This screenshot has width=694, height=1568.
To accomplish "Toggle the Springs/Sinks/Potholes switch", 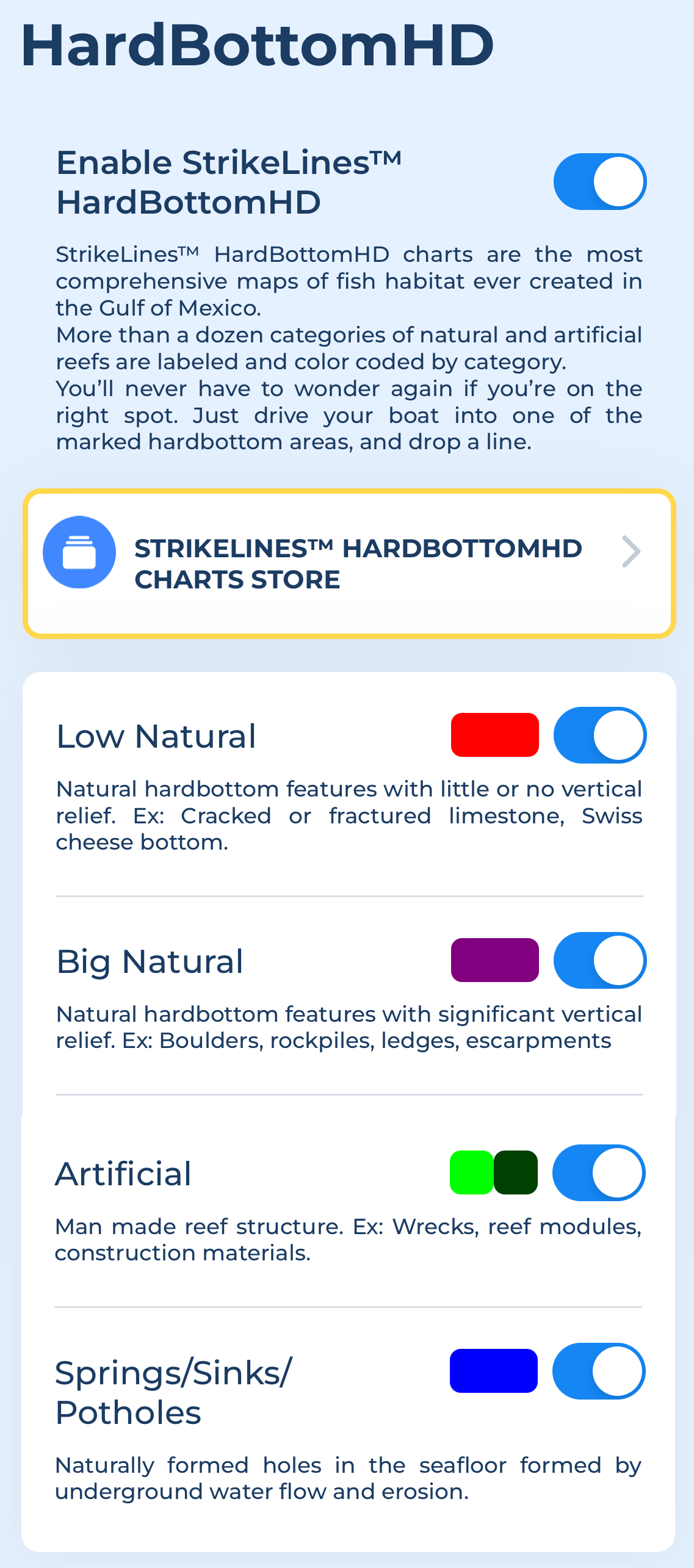I will click(x=599, y=1371).
